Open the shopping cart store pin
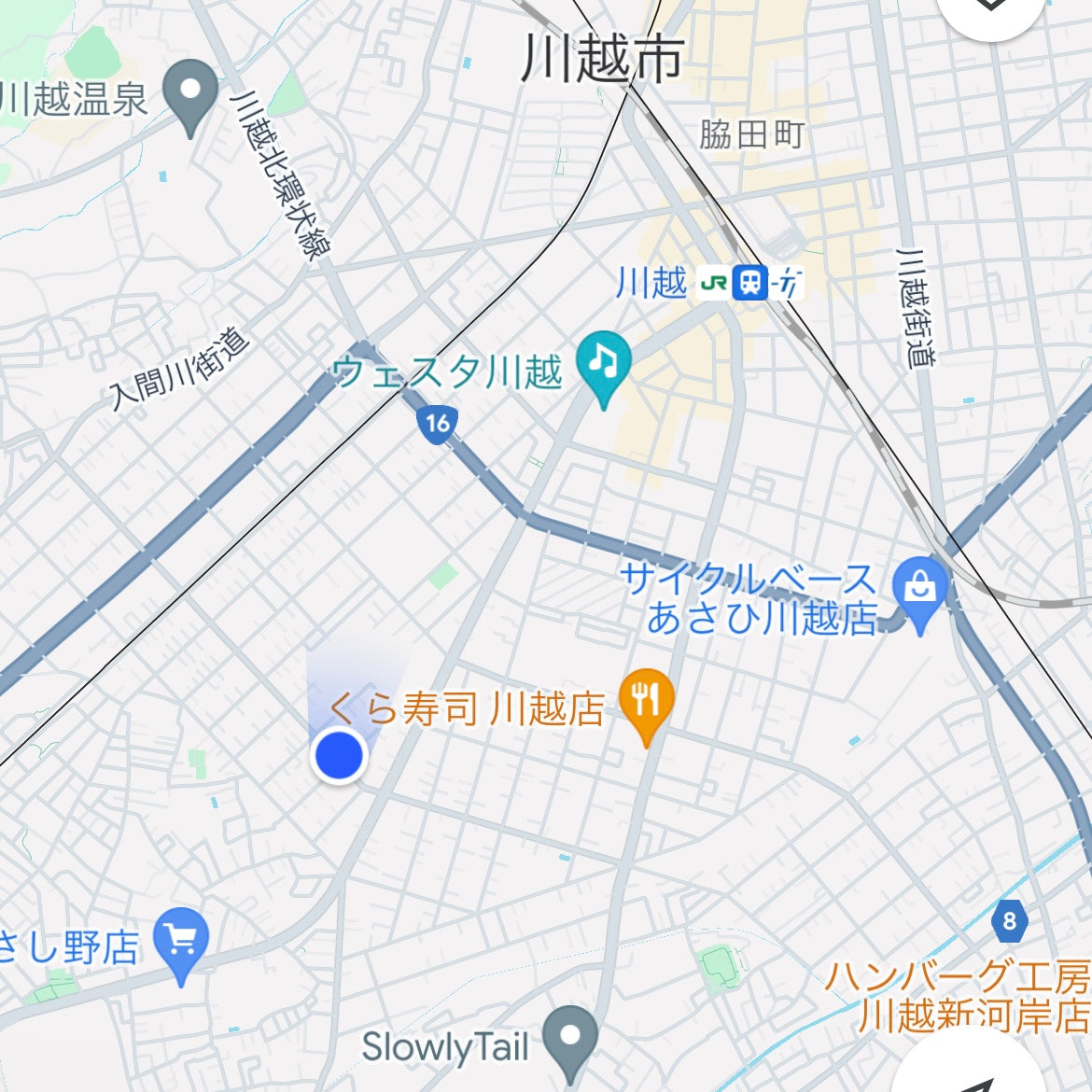Viewport: 1092px width, 1092px height. click(182, 940)
